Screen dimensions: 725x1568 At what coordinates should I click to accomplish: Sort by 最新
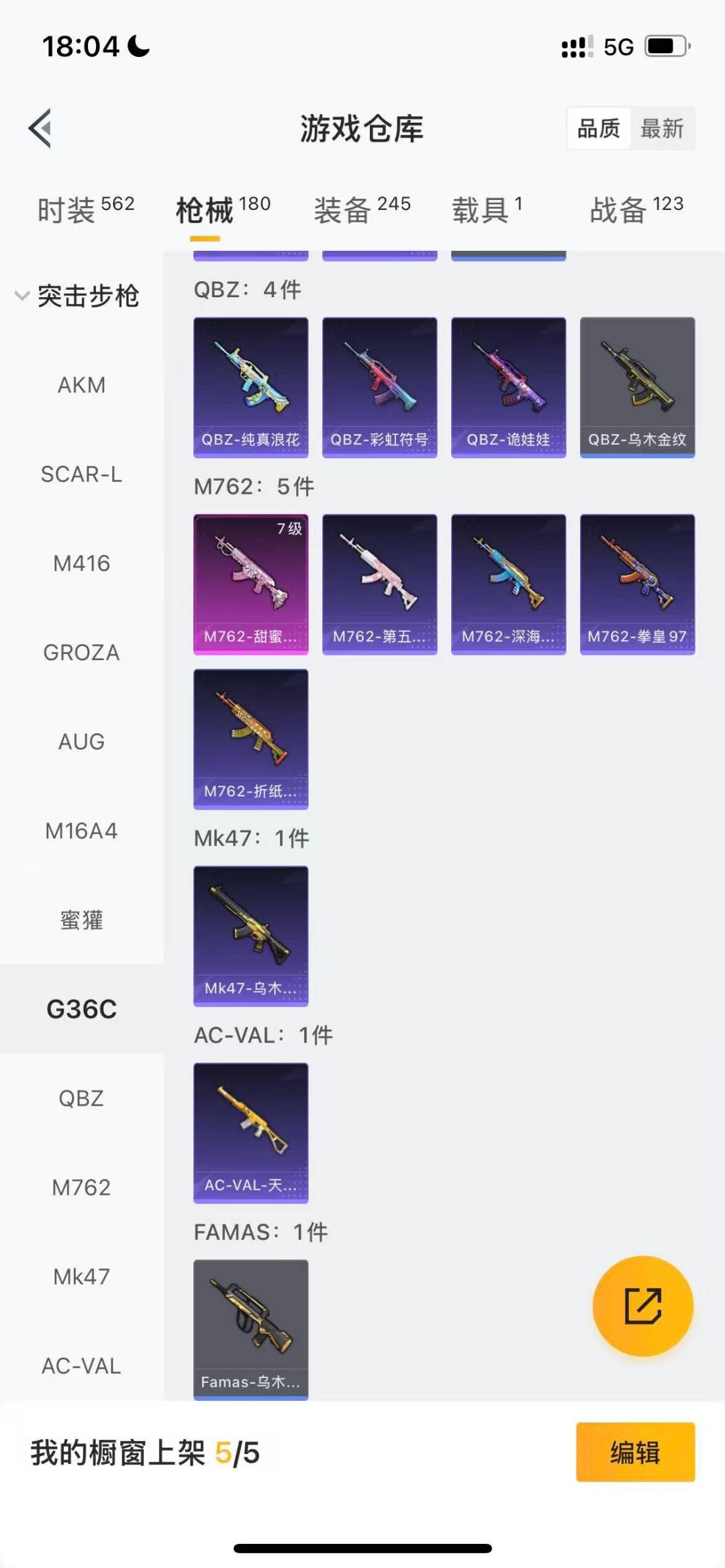(662, 128)
